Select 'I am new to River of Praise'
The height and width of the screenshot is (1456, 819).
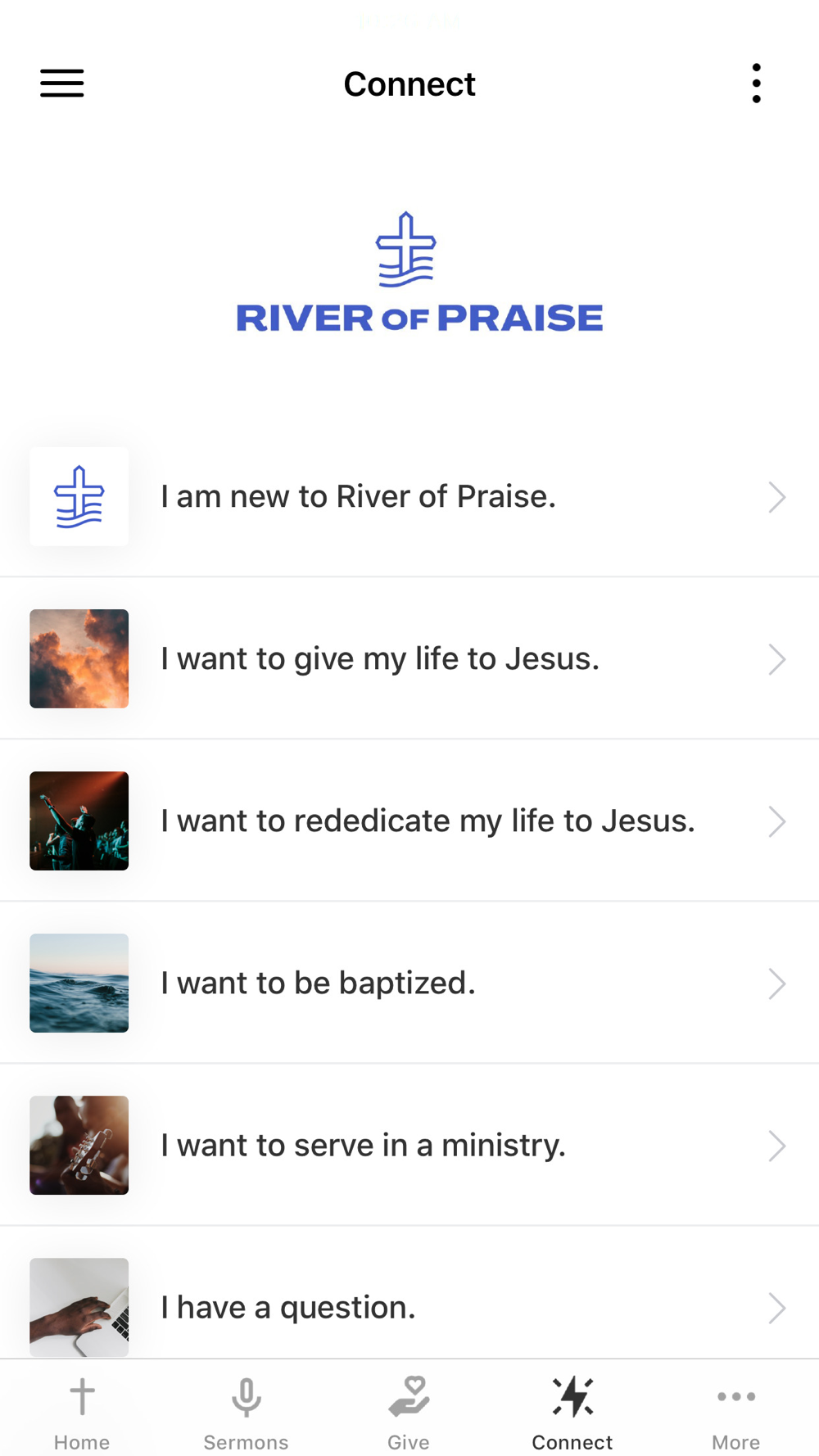click(x=409, y=497)
